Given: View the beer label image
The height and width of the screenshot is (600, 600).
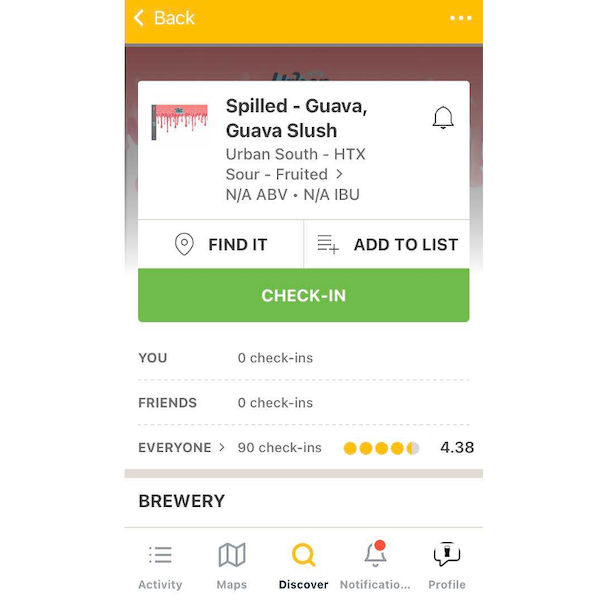Looking at the screenshot, I should point(180,122).
